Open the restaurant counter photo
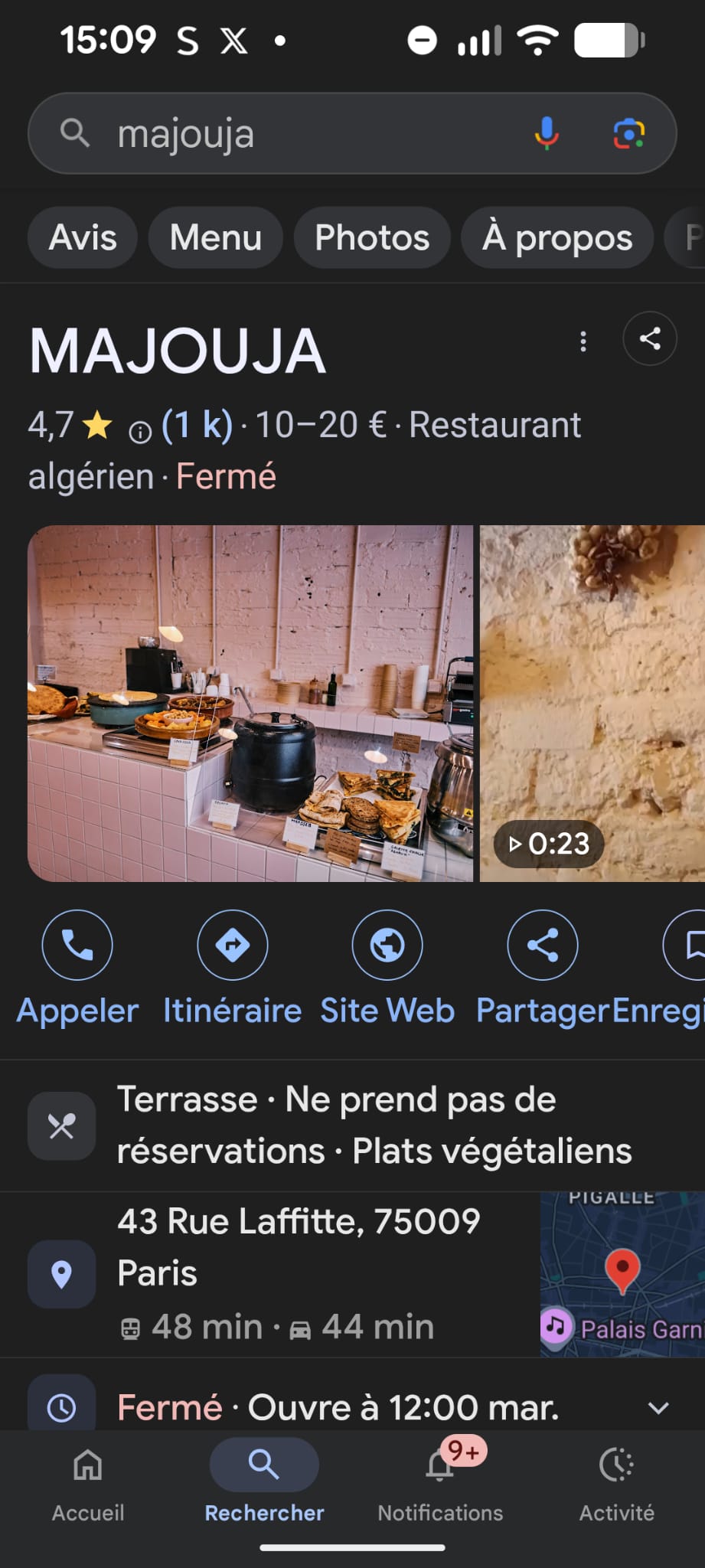705x1568 pixels. [x=250, y=703]
